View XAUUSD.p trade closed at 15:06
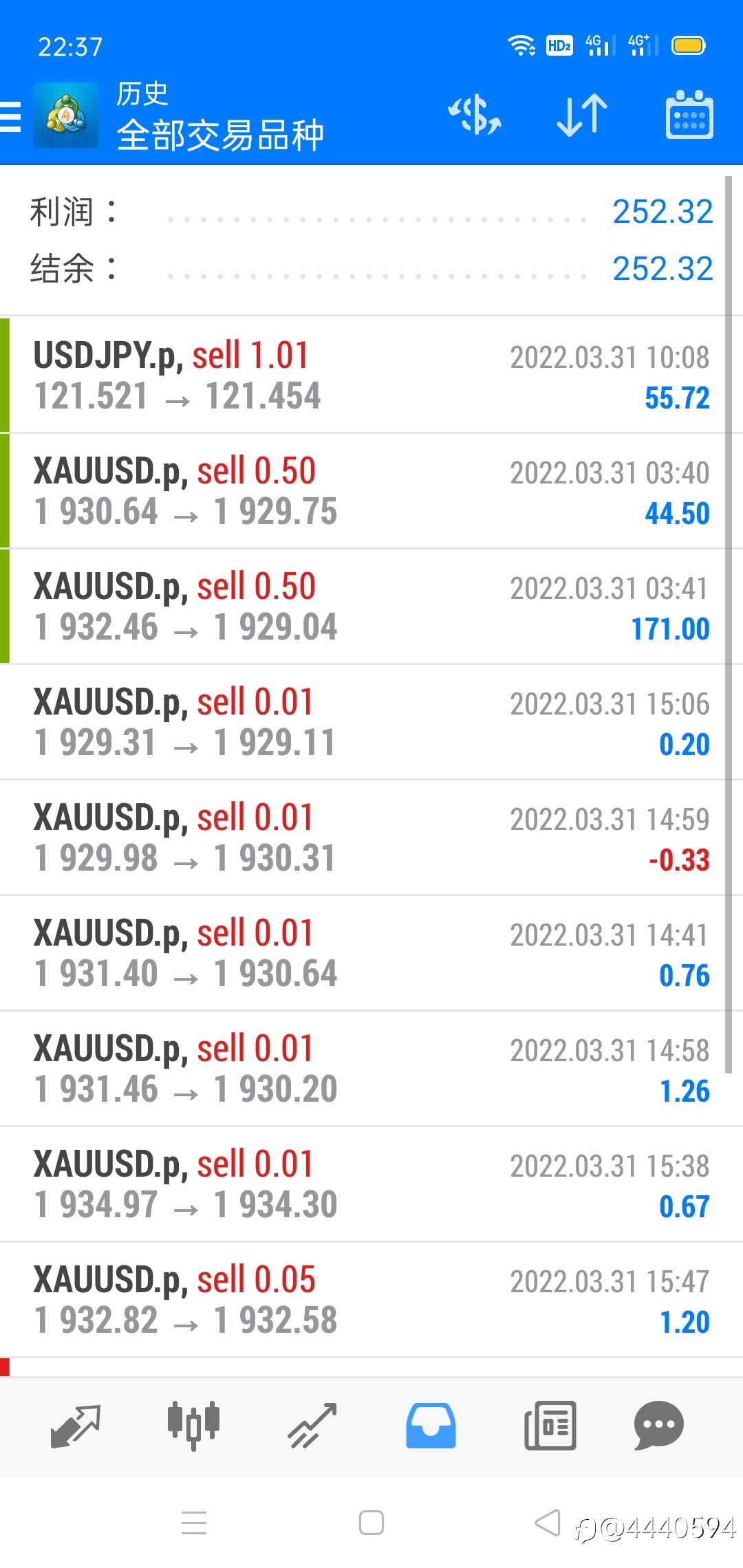743x1568 pixels. pos(371,721)
